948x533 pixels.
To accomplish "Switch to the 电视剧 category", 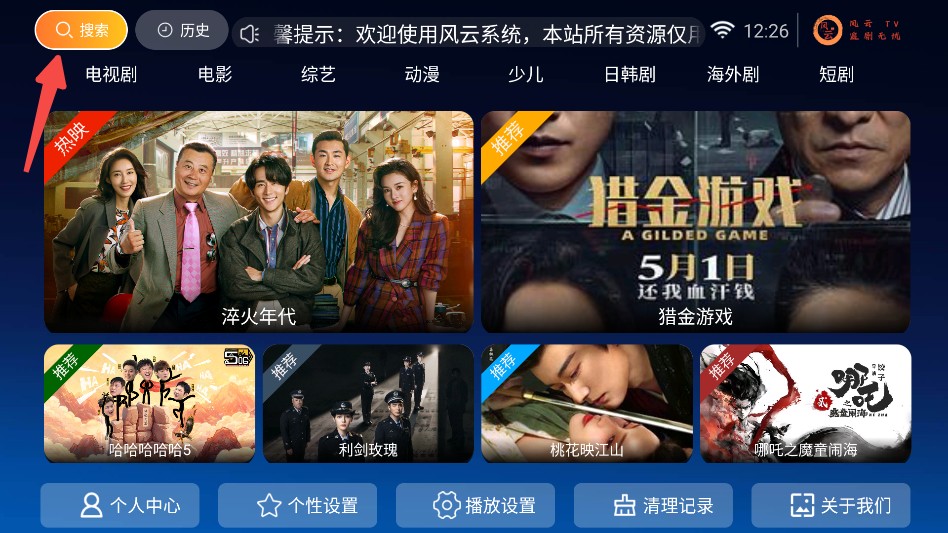I will (111, 75).
